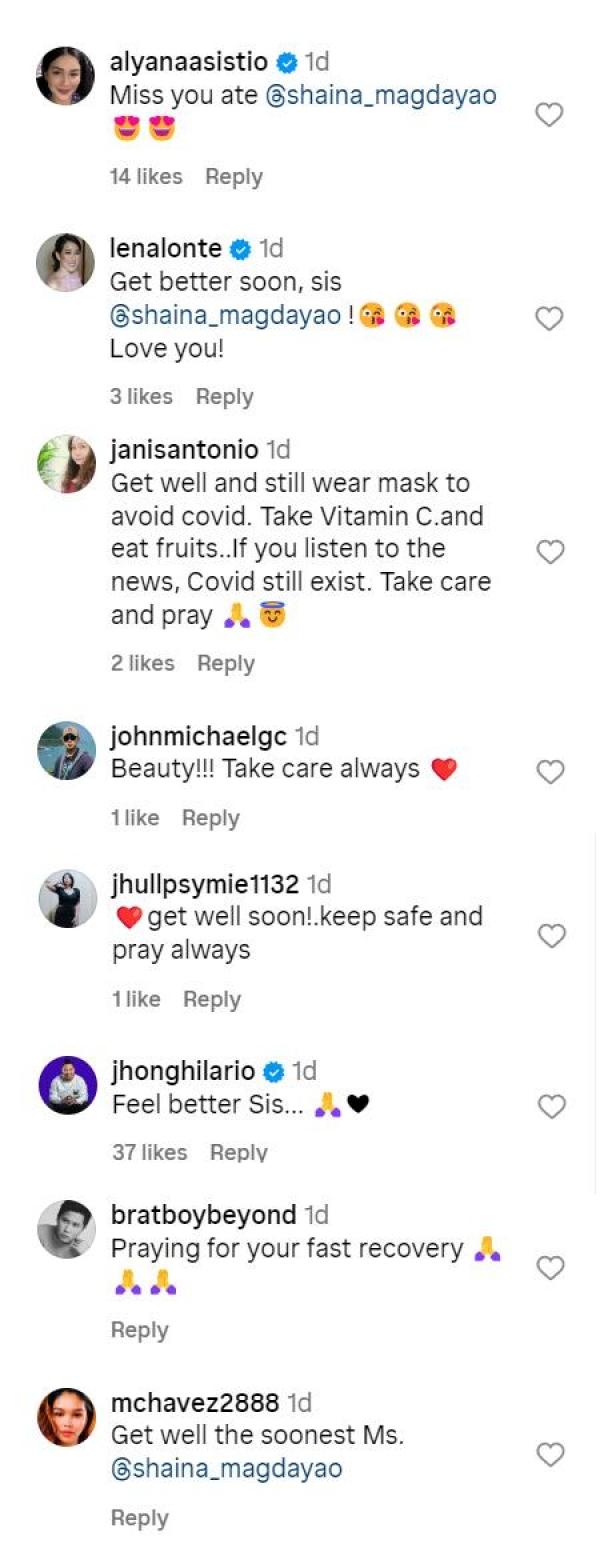Viewport: 600px width, 1568px height.
Task: Open jhonghilario's profile from username
Action: tap(183, 1071)
